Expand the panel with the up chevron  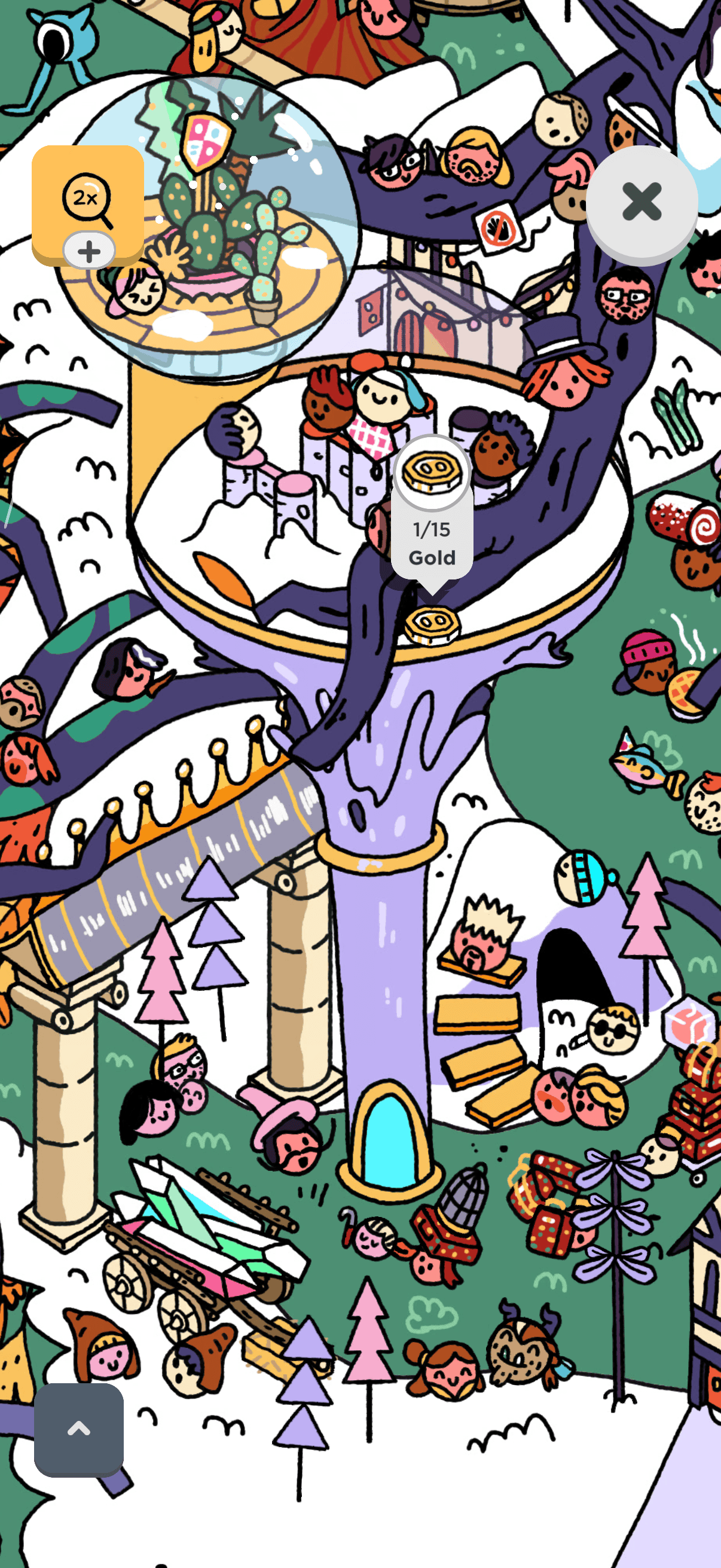(x=78, y=1429)
